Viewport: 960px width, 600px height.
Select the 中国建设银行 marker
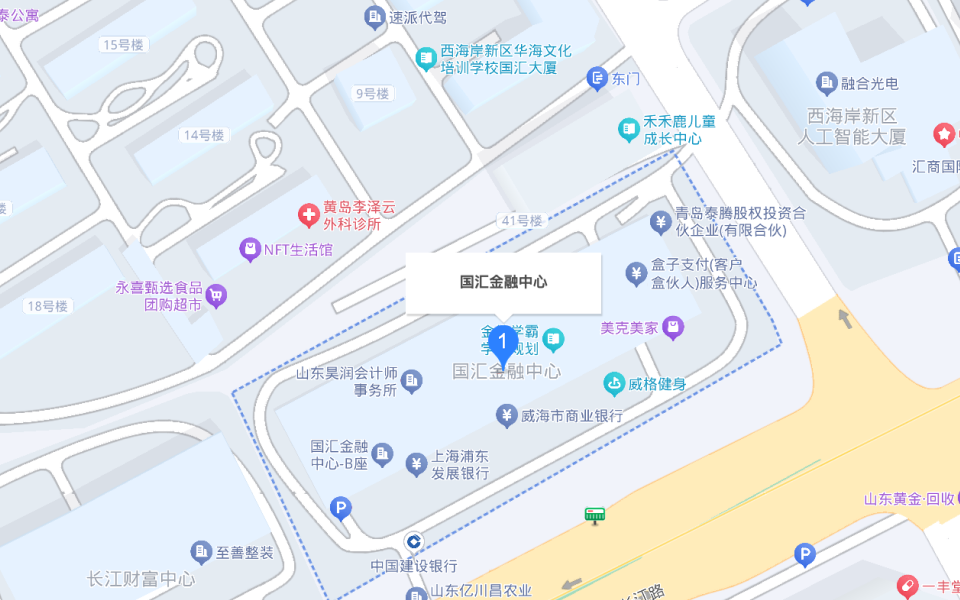413,541
